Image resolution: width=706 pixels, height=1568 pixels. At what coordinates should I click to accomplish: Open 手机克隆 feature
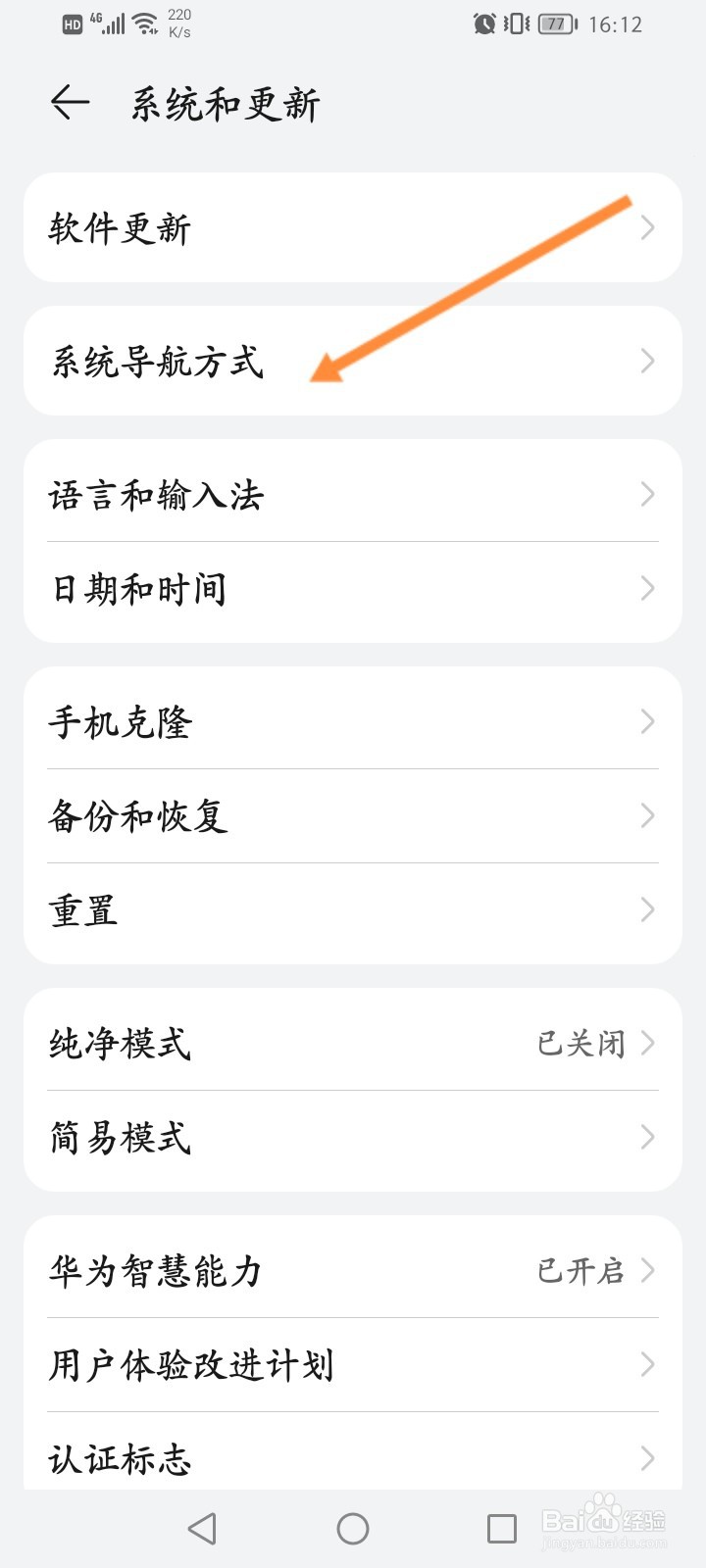pyautogui.click(x=353, y=721)
